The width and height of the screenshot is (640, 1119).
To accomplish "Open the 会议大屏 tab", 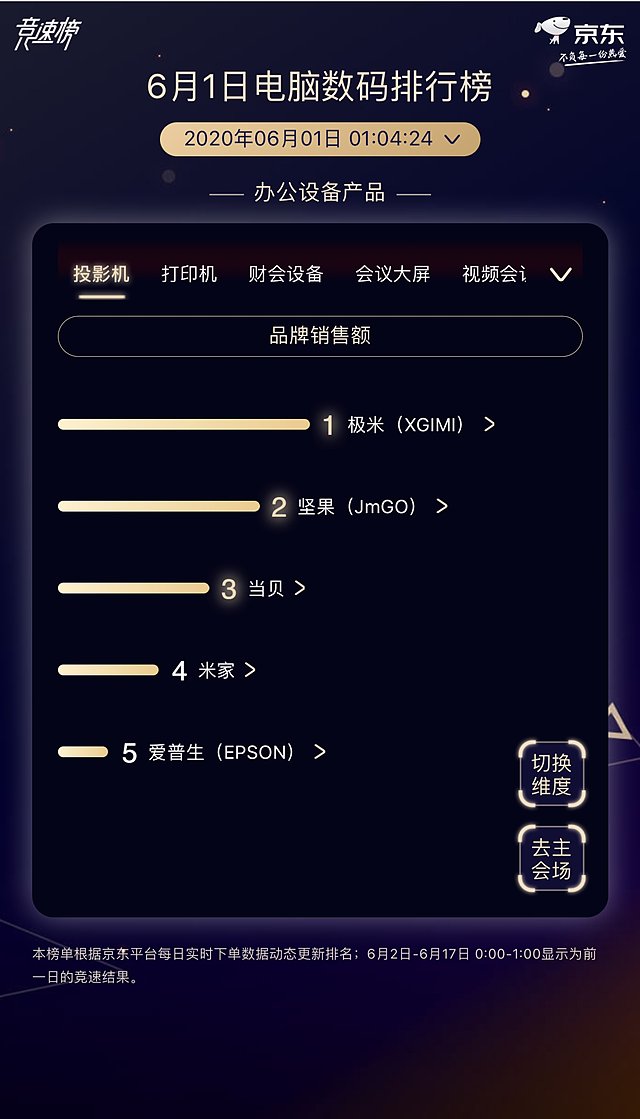I will point(393,274).
